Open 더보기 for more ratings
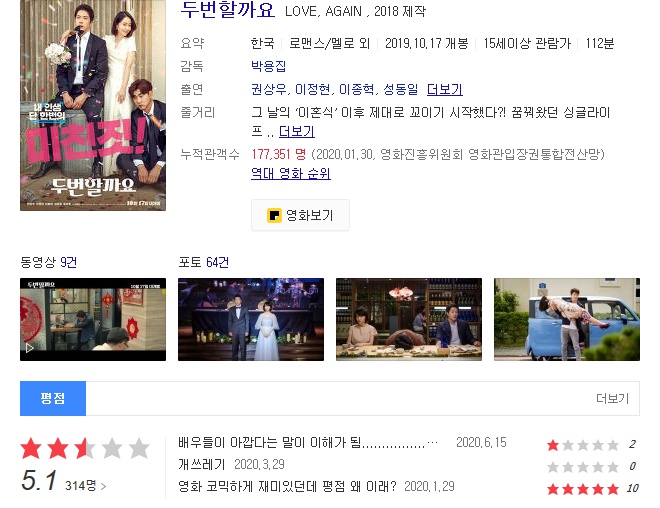 pyautogui.click(x=612, y=398)
